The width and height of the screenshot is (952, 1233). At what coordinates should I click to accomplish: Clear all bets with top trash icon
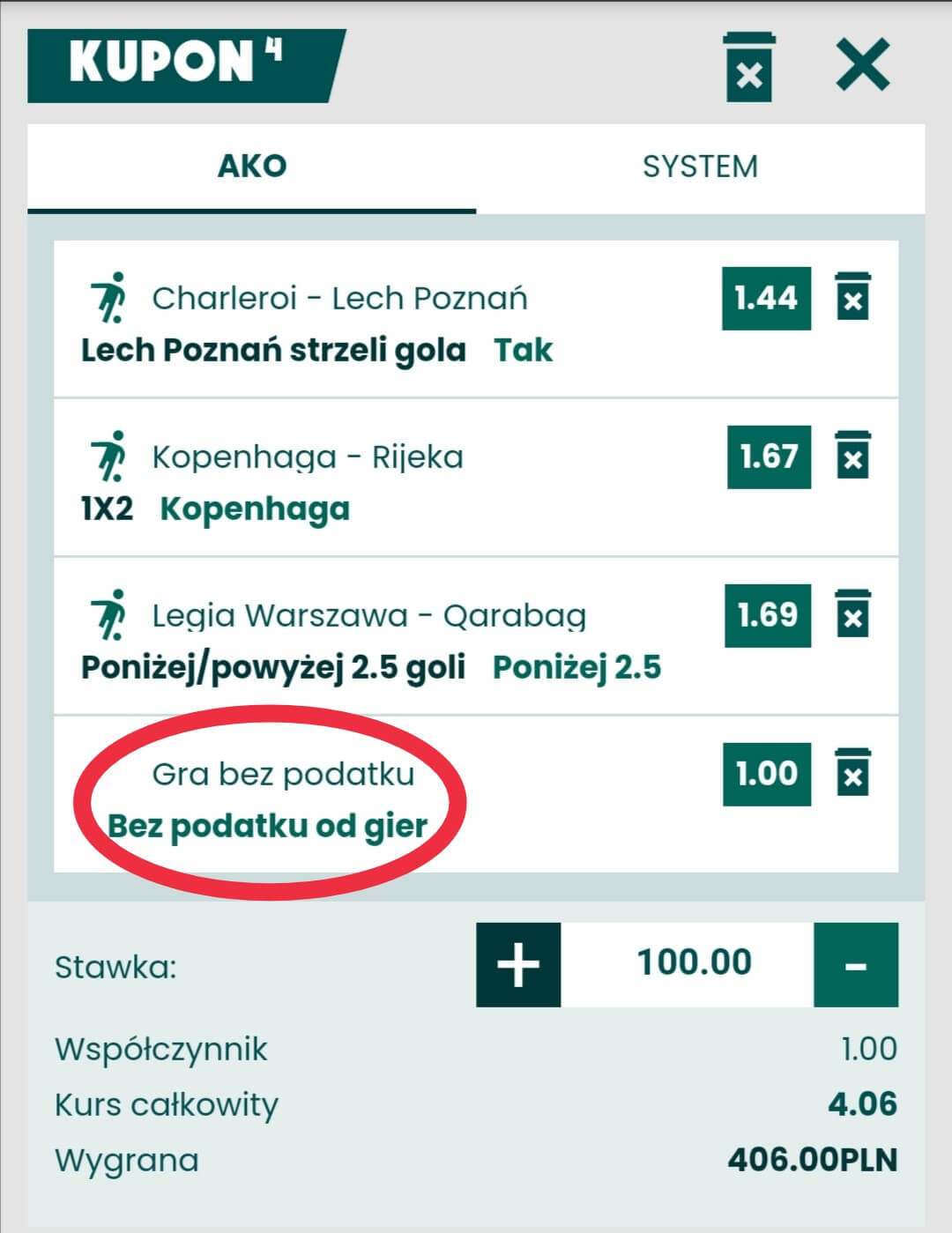pyautogui.click(x=748, y=67)
